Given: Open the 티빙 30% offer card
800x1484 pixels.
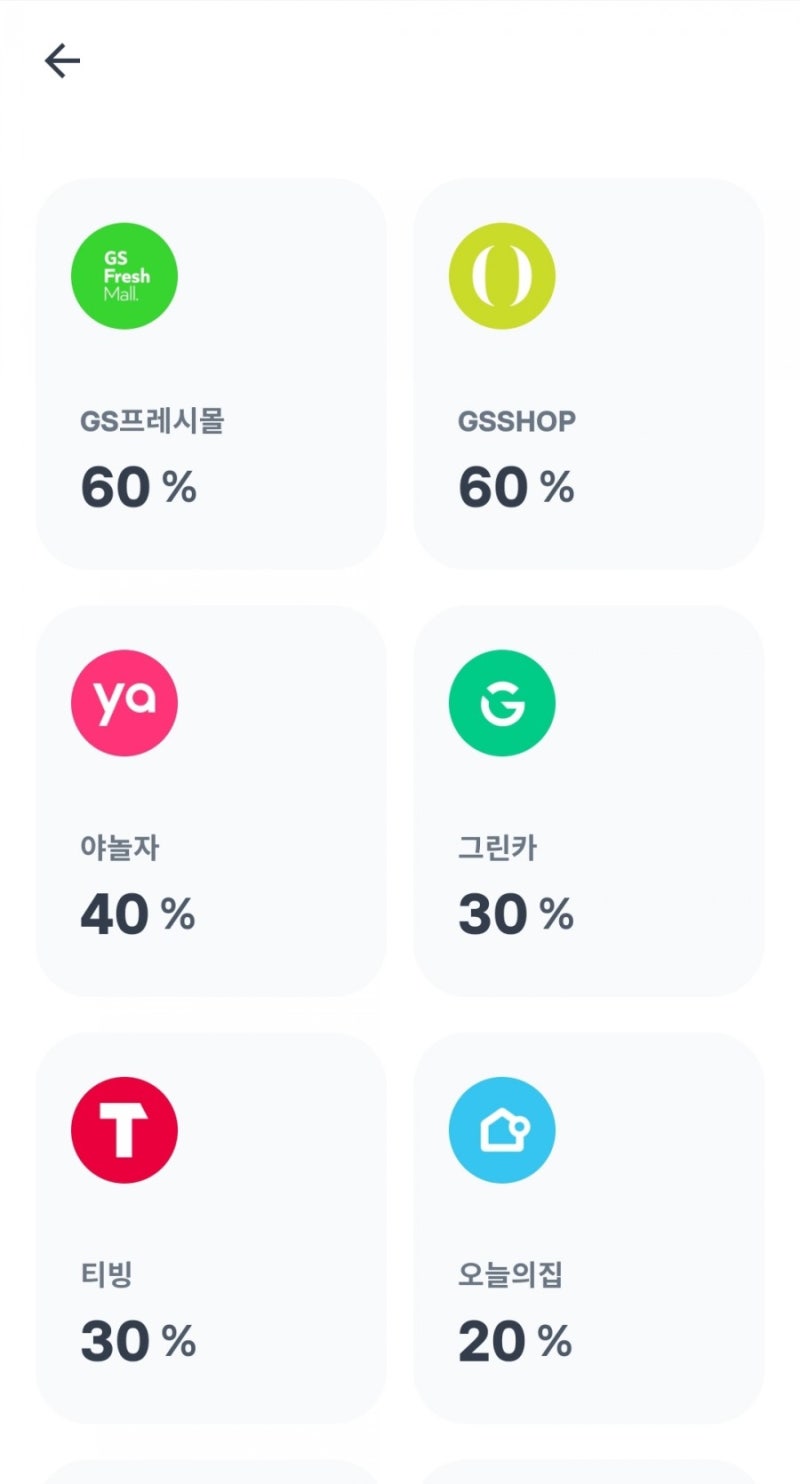Looking at the screenshot, I should (x=210, y=1225).
